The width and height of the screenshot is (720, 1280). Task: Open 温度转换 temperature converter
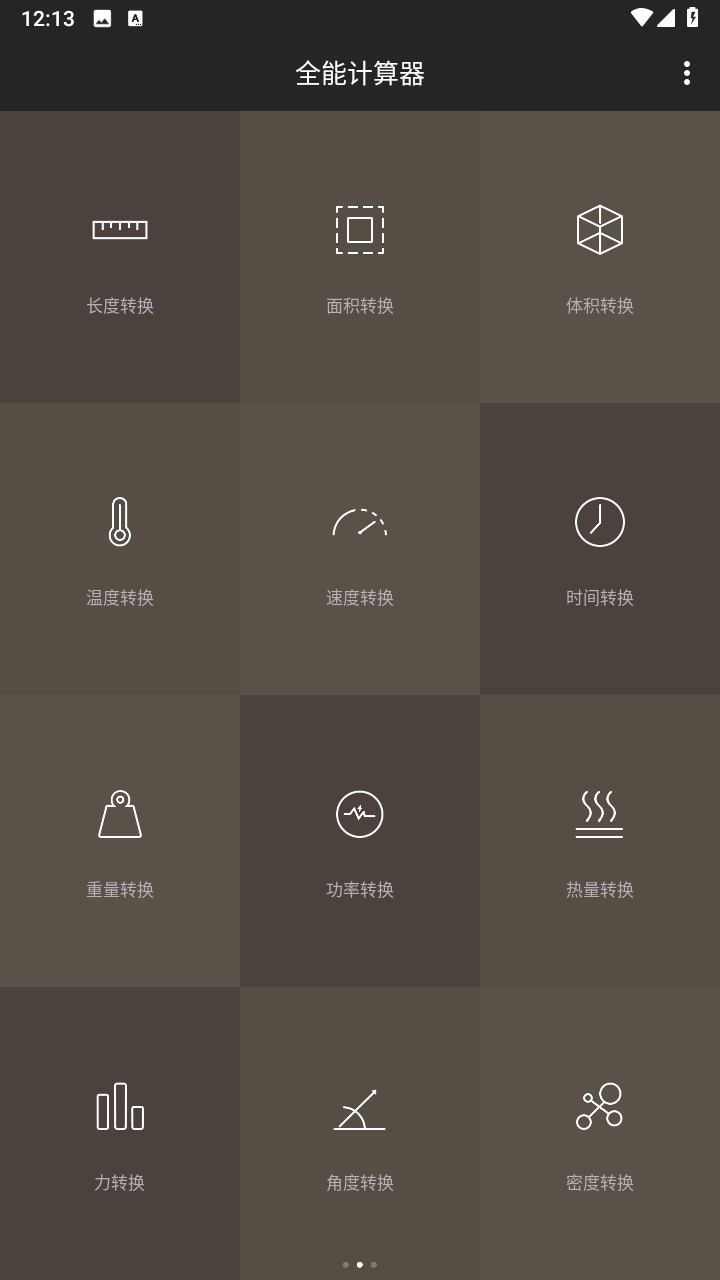pyautogui.click(x=120, y=549)
